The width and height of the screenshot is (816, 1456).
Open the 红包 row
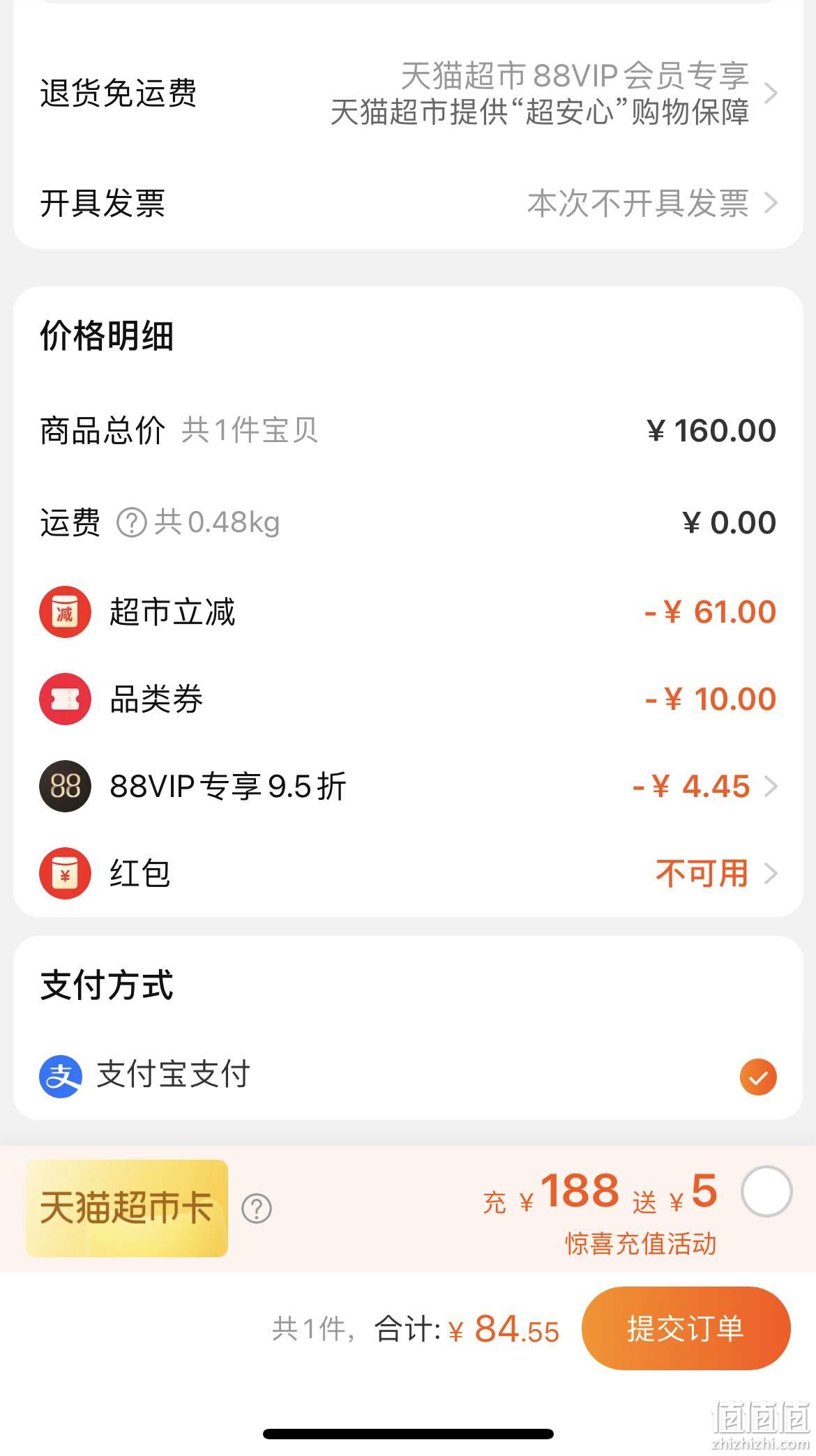pyautogui.click(x=408, y=873)
